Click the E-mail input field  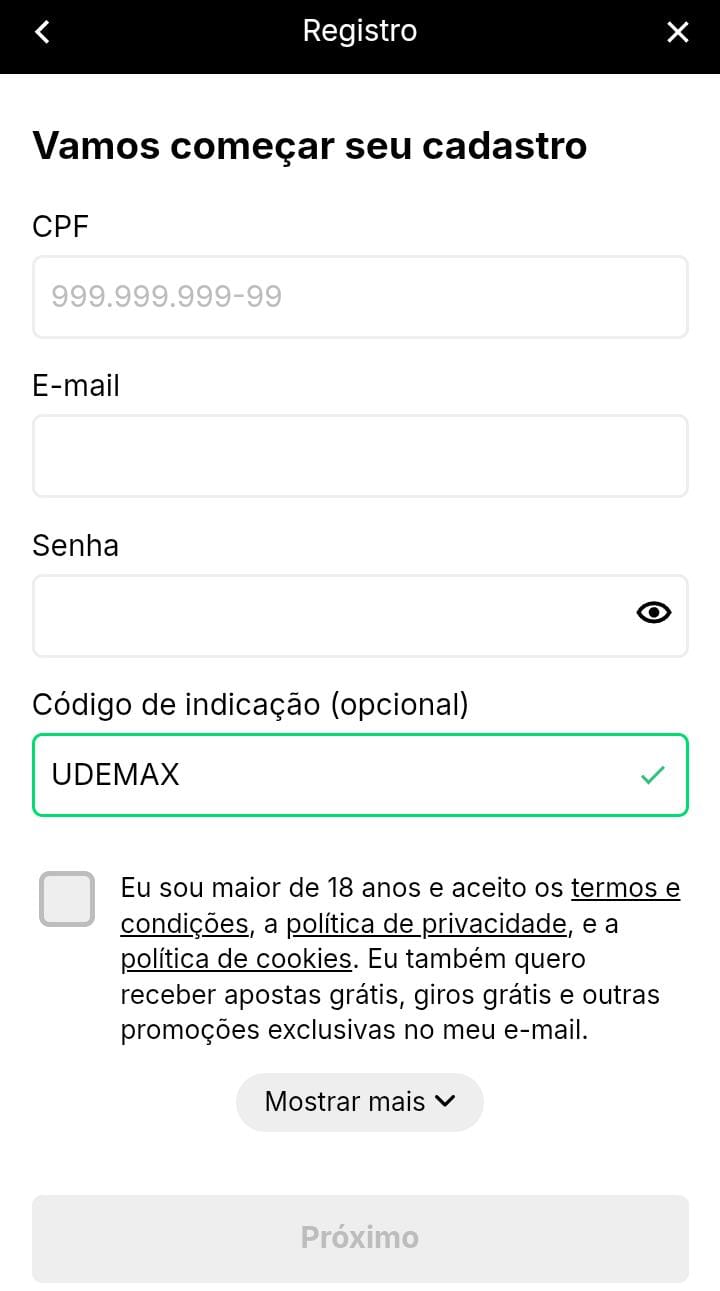click(360, 455)
